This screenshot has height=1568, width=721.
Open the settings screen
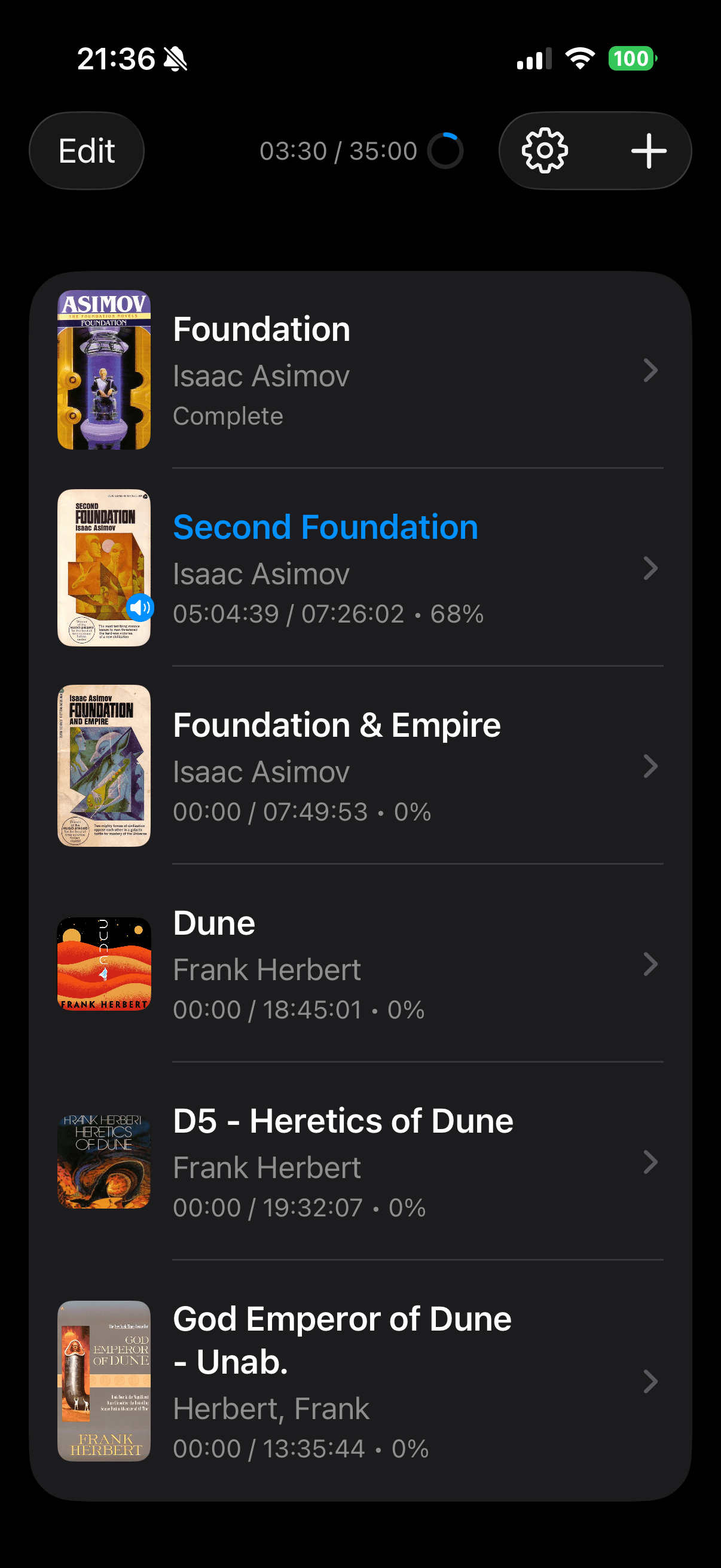point(545,150)
